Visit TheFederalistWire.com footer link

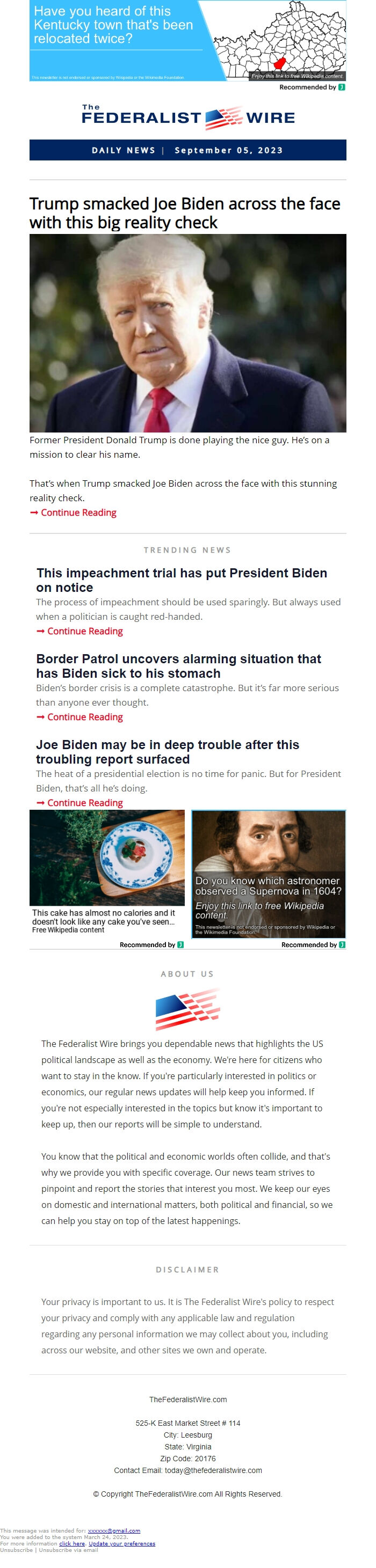[x=187, y=1400]
